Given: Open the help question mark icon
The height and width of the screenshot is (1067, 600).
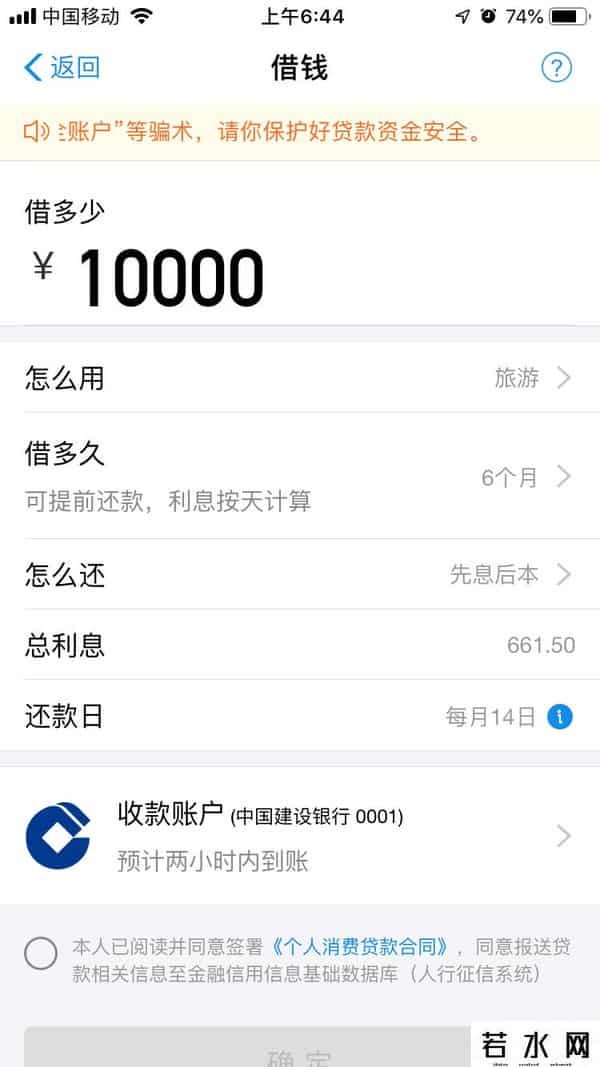Looking at the screenshot, I should pos(556,68).
